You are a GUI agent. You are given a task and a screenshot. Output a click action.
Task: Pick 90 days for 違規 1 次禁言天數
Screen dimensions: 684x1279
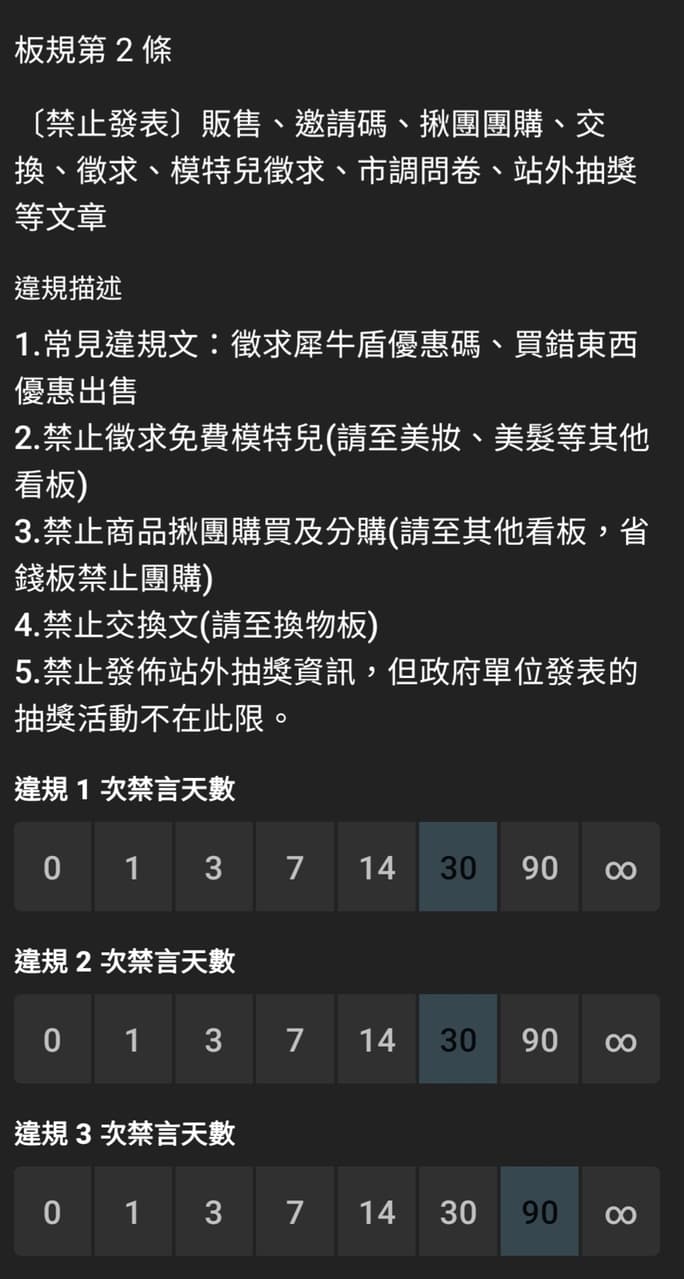click(540, 867)
